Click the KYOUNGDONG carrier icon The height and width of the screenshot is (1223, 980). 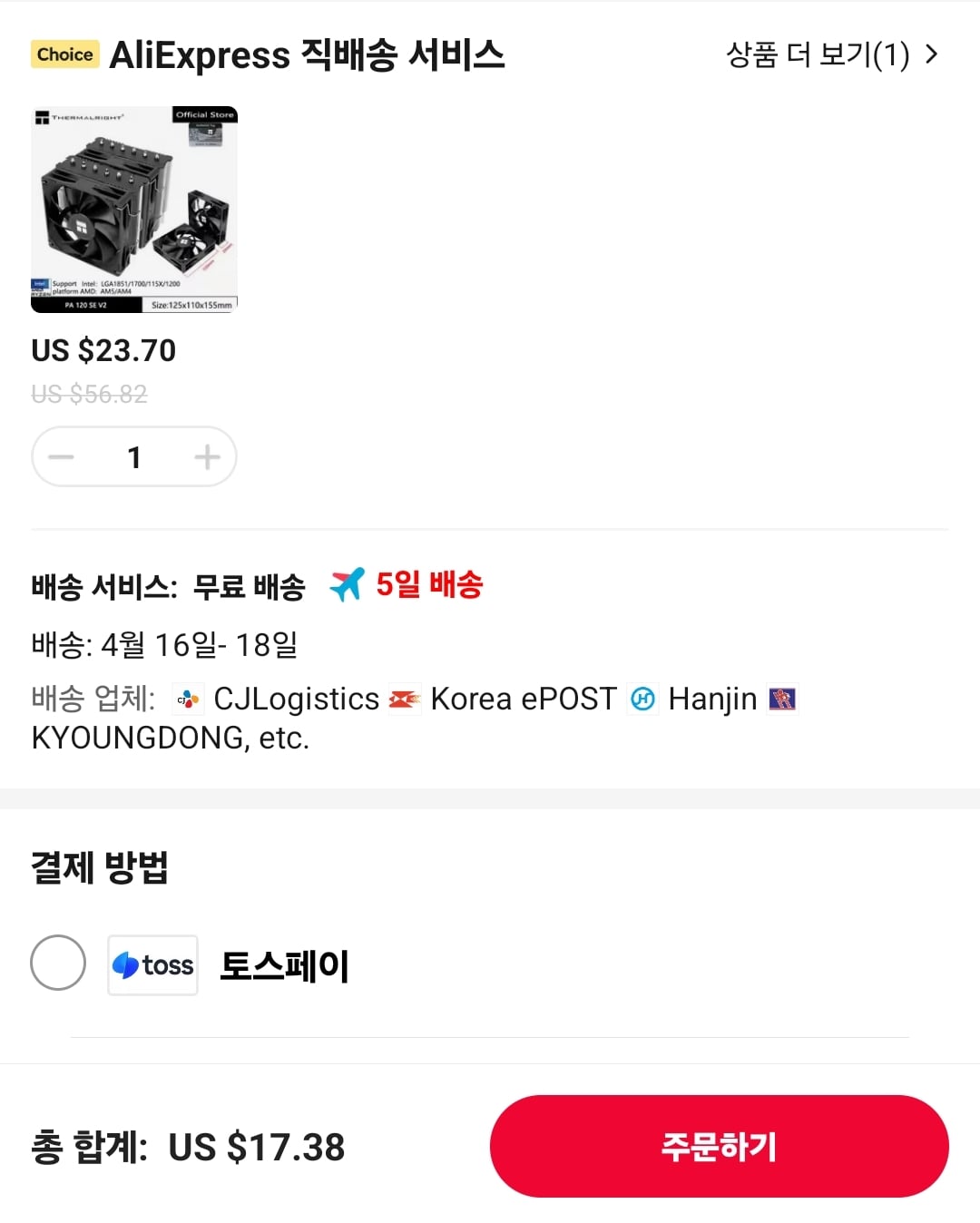point(784,699)
